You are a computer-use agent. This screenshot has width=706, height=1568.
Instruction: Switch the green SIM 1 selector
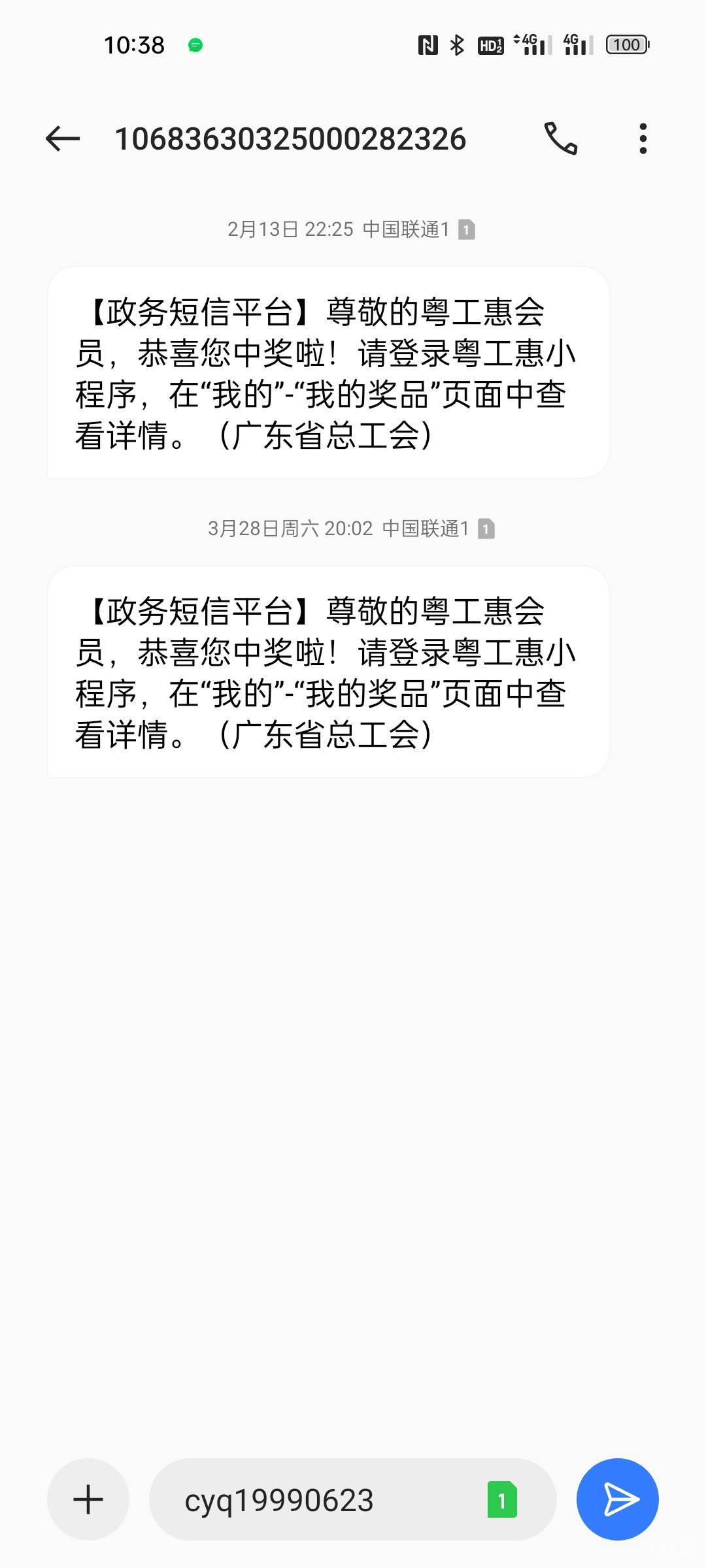pos(502,1499)
